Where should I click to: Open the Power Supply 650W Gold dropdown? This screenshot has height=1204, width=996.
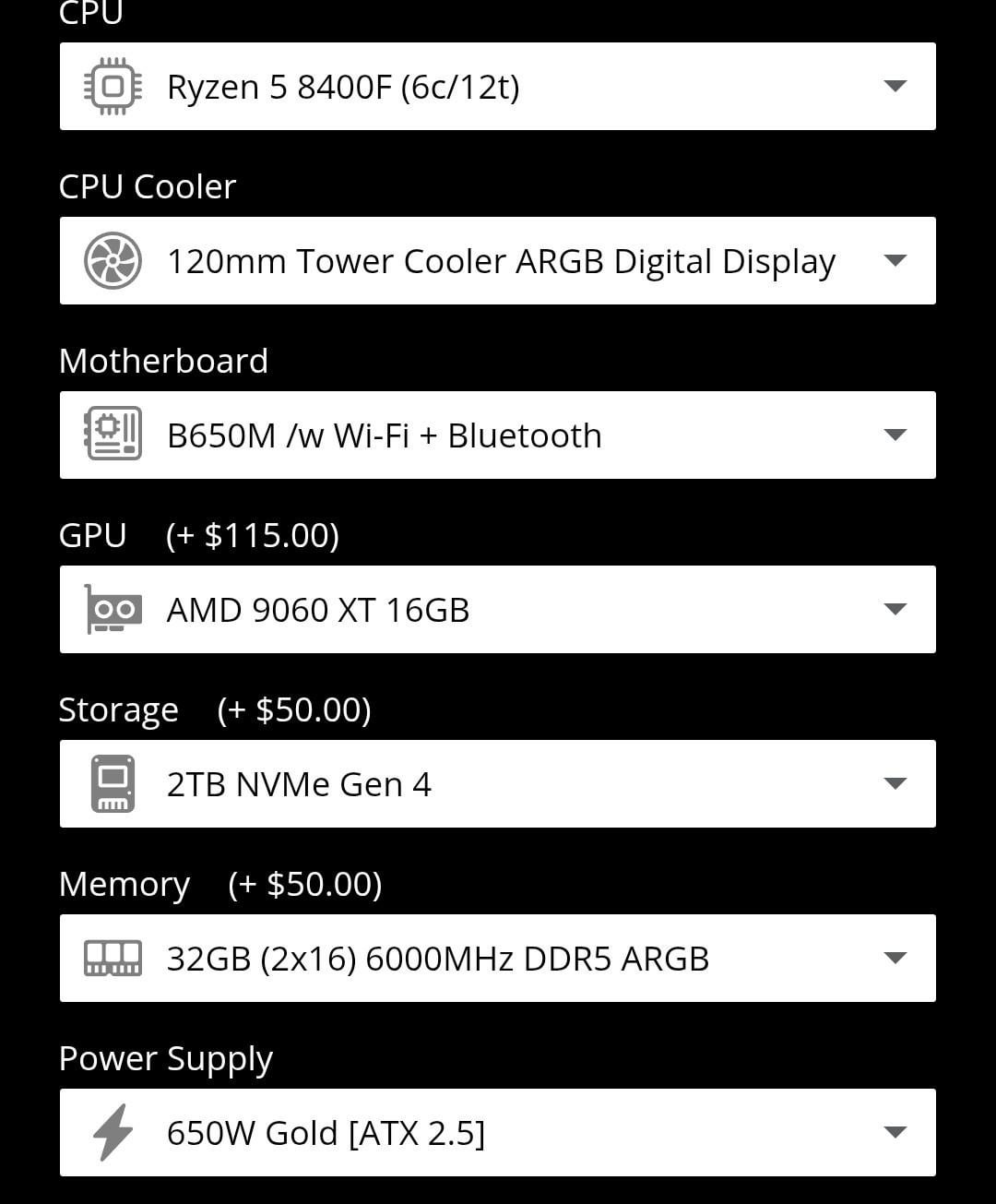498,1133
